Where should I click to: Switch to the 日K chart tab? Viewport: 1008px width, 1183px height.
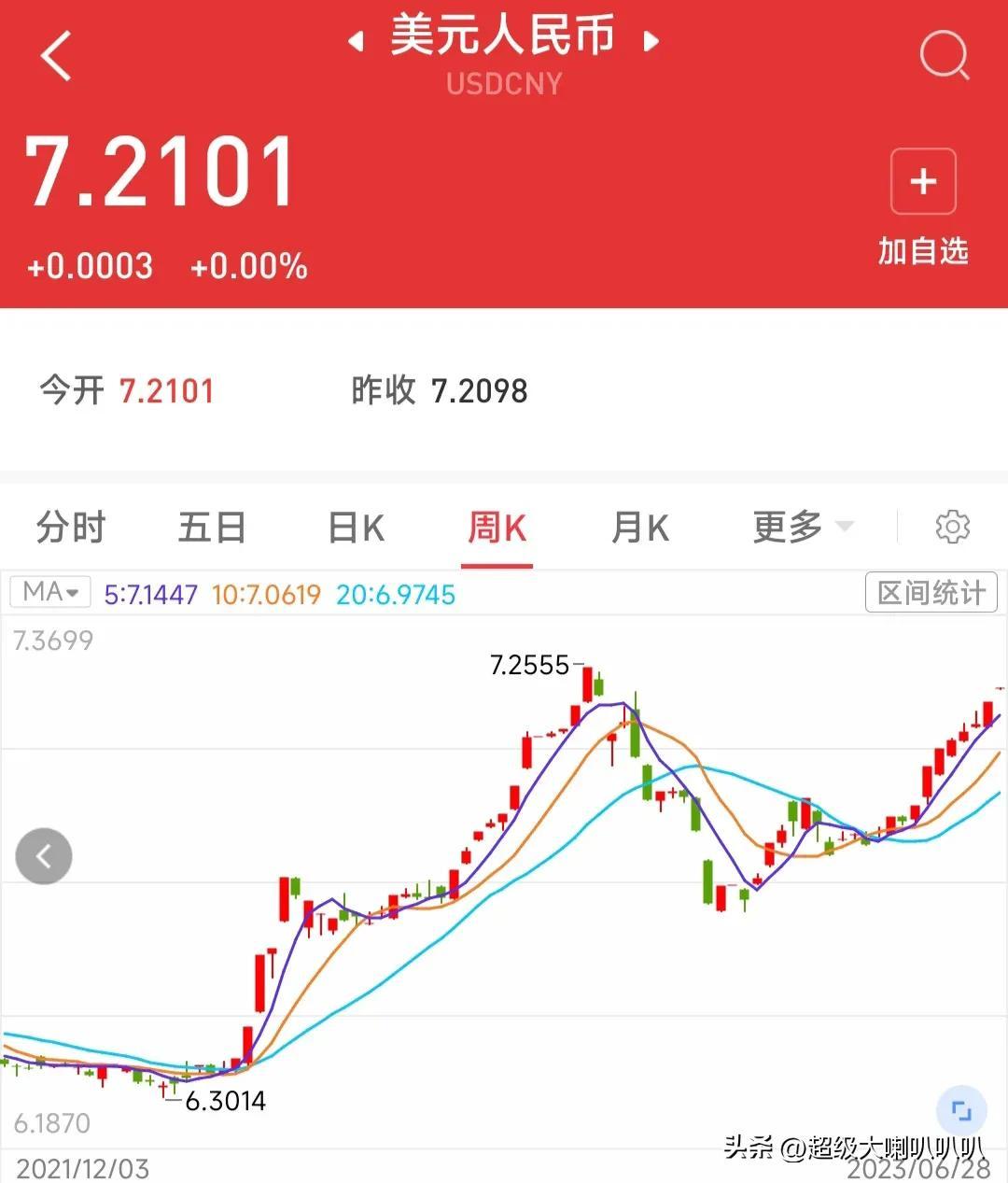click(356, 528)
